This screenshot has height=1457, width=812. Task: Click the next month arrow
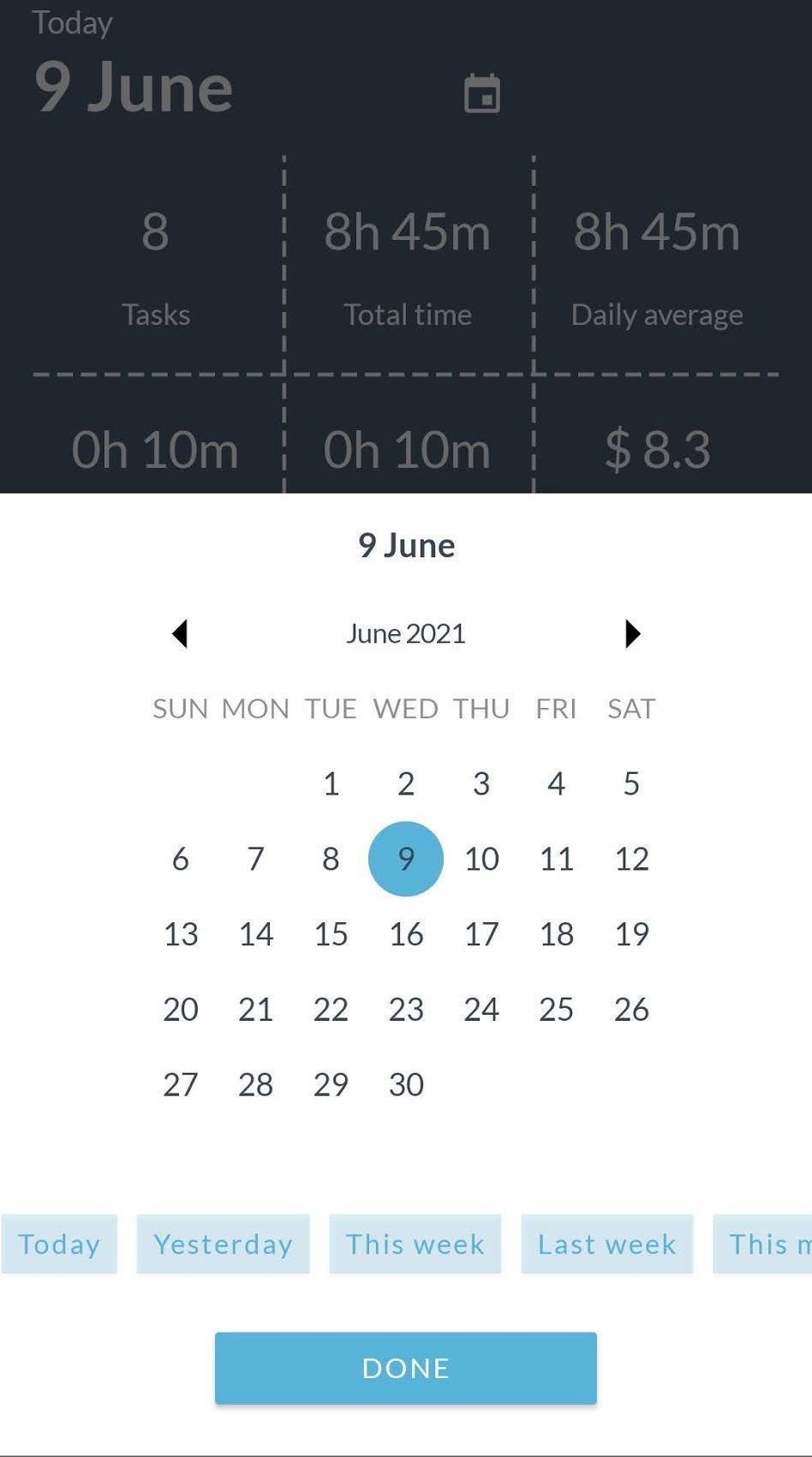(x=632, y=633)
